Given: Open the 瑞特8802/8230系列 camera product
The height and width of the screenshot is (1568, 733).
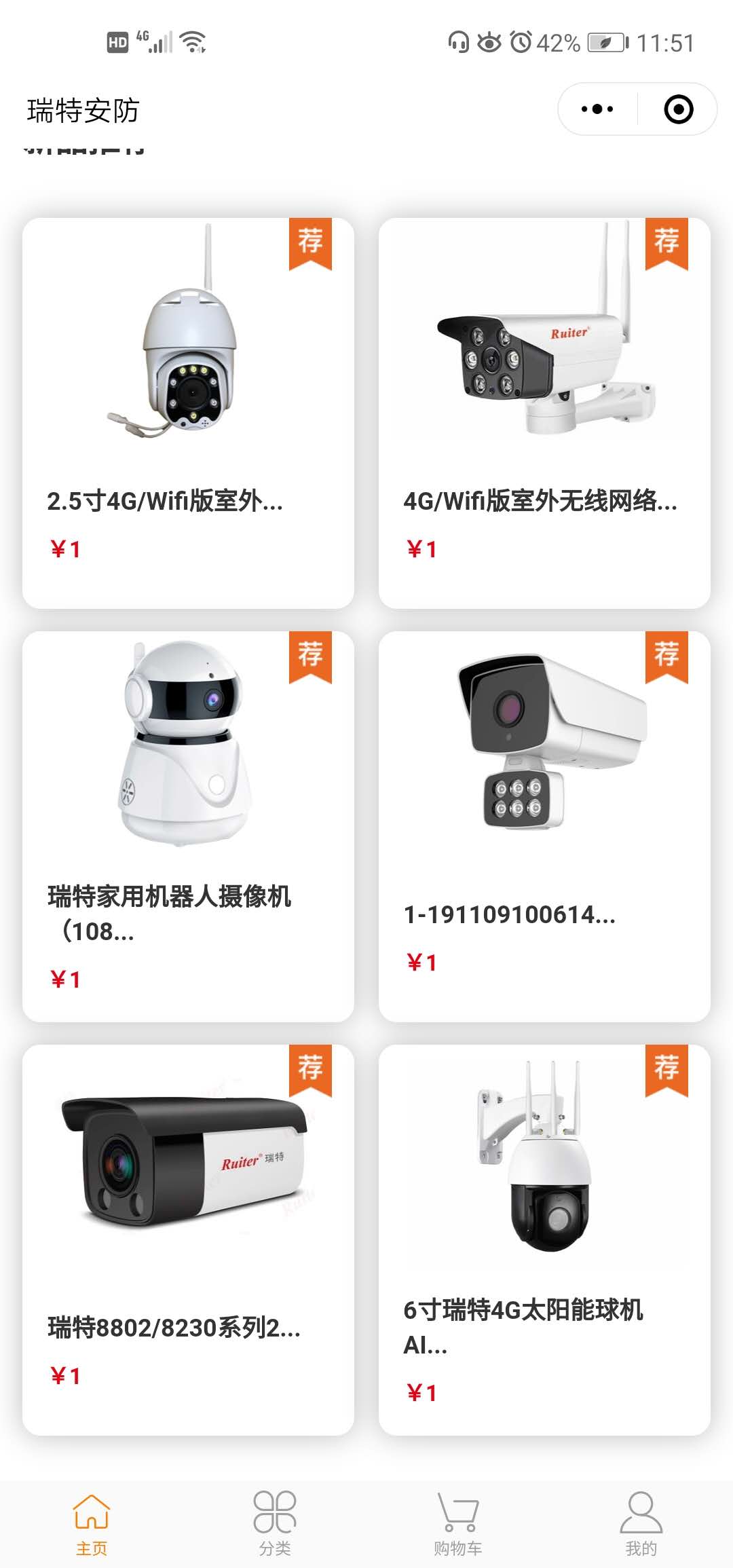Looking at the screenshot, I should click(x=188, y=1239).
